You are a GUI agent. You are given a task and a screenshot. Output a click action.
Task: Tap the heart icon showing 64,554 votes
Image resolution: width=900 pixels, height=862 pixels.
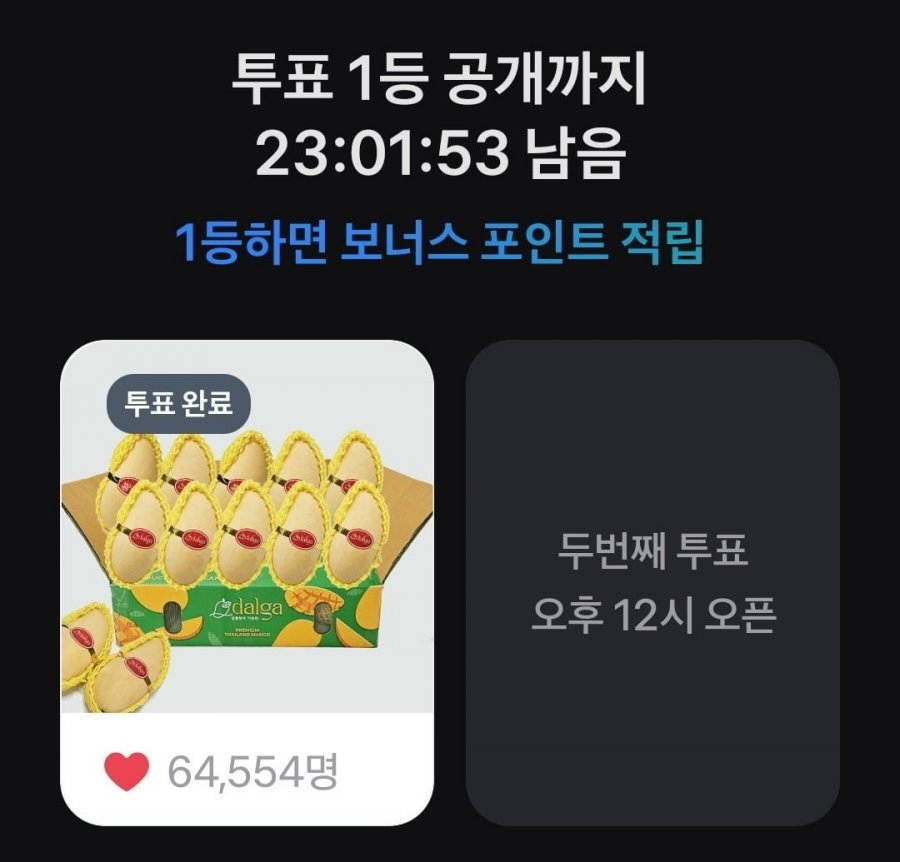tap(127, 770)
